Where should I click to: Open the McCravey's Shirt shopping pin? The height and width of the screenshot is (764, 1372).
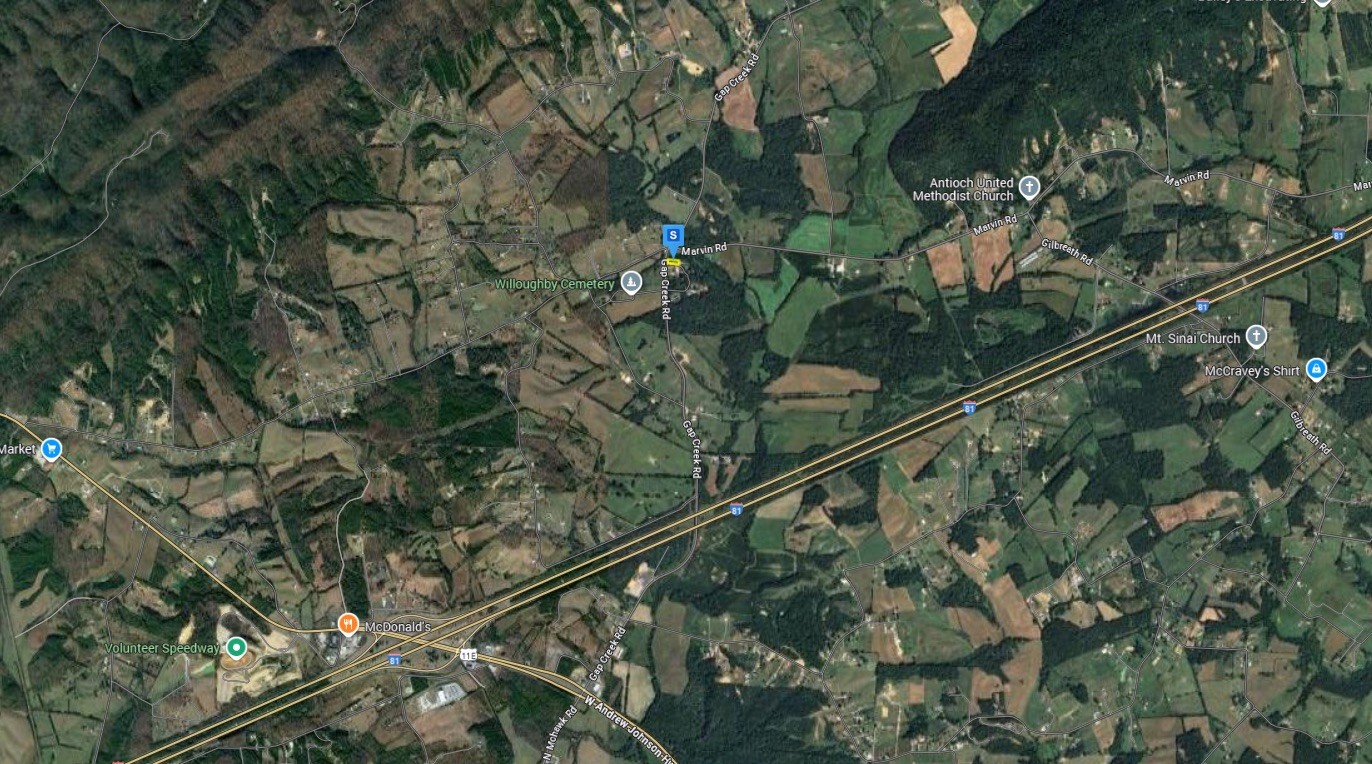tap(1316, 370)
